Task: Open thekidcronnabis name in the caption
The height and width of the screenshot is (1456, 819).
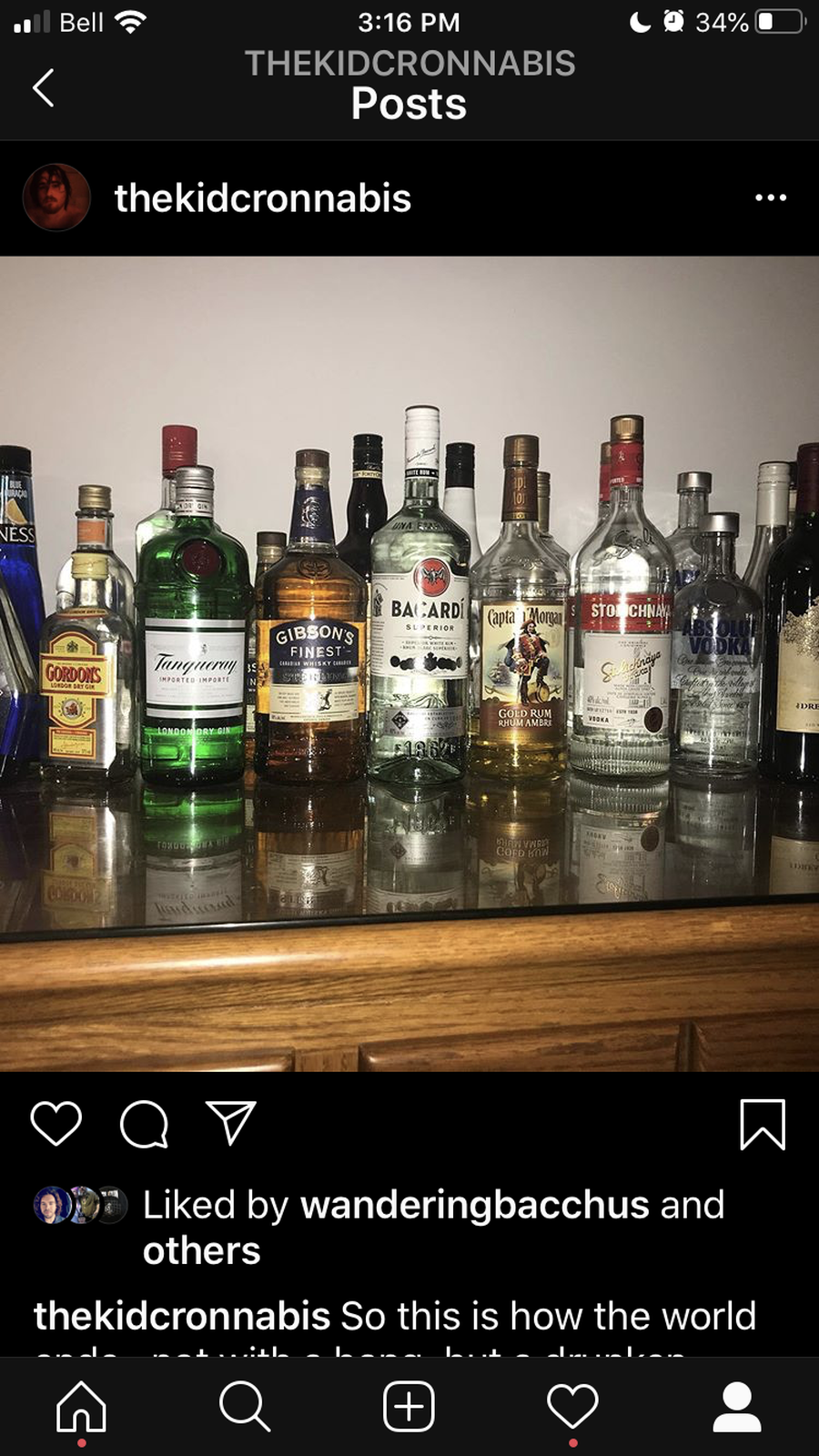Action: tap(182, 1316)
